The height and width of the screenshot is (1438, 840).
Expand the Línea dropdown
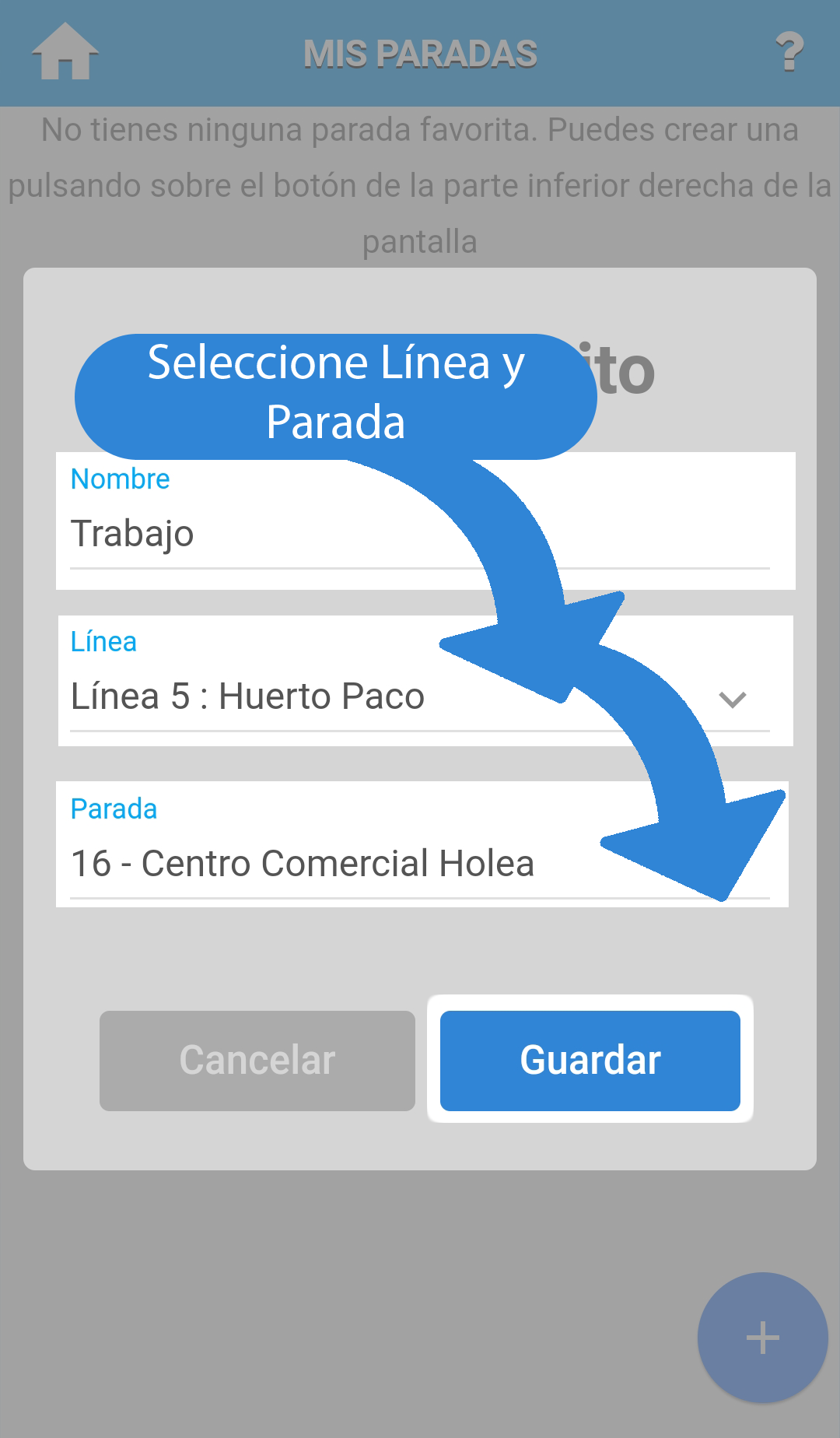click(731, 698)
